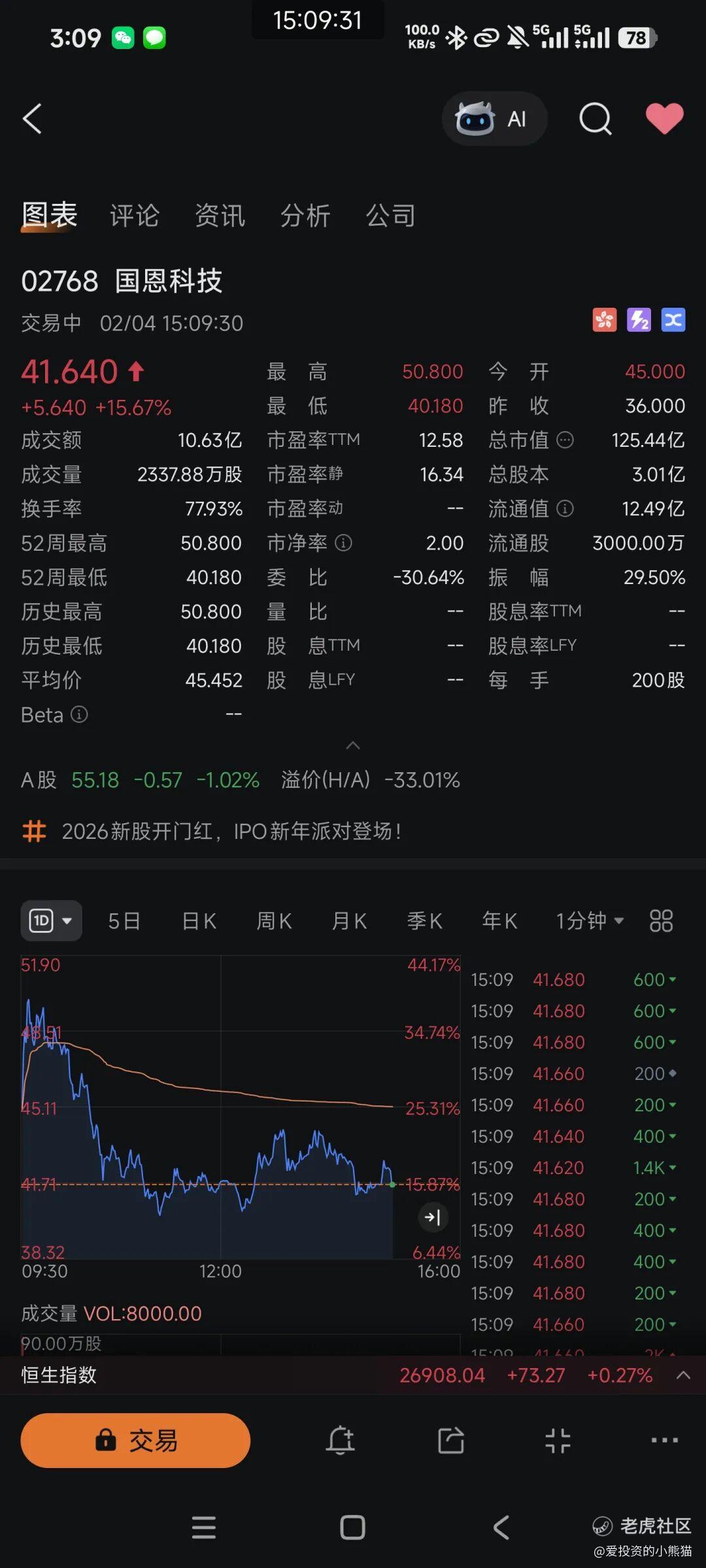Select the 日K chart view
706x1568 pixels.
199,921
